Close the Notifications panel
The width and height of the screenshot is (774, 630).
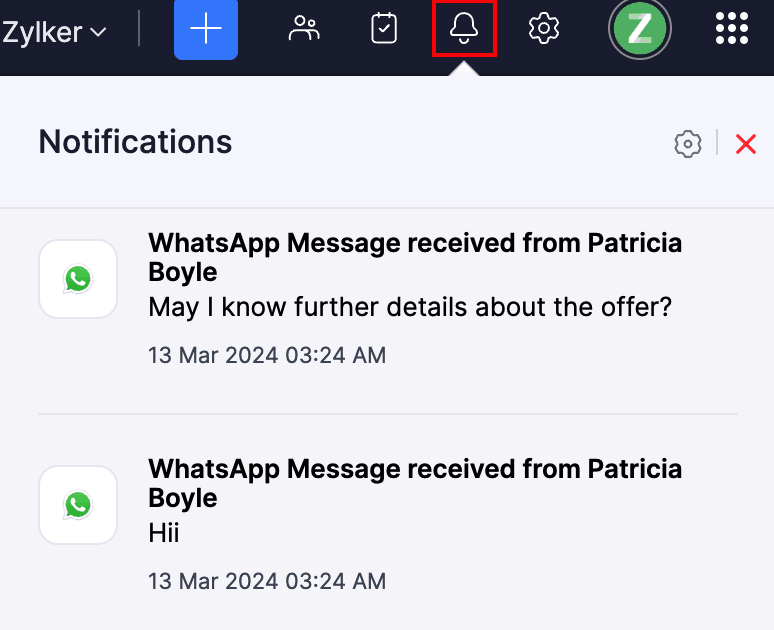(x=746, y=144)
